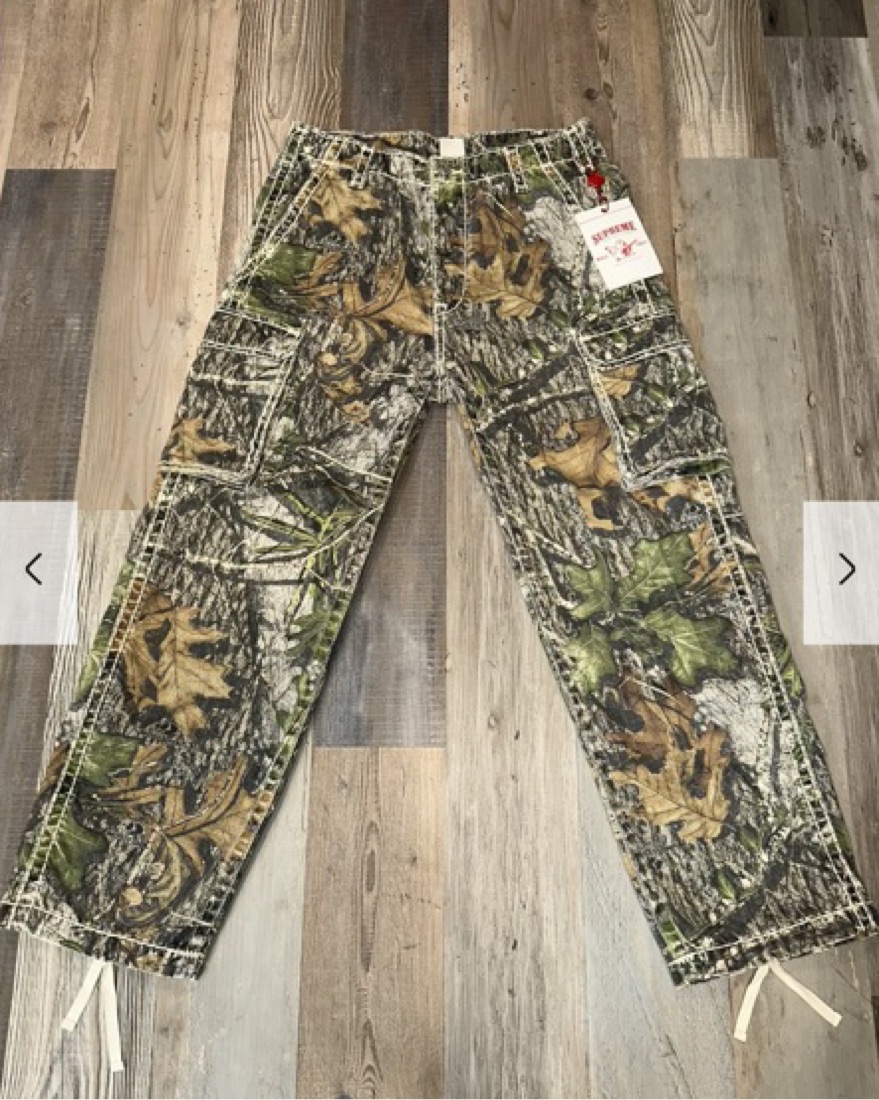Advance to the next product photo
This screenshot has width=879, height=1100.
(x=844, y=571)
